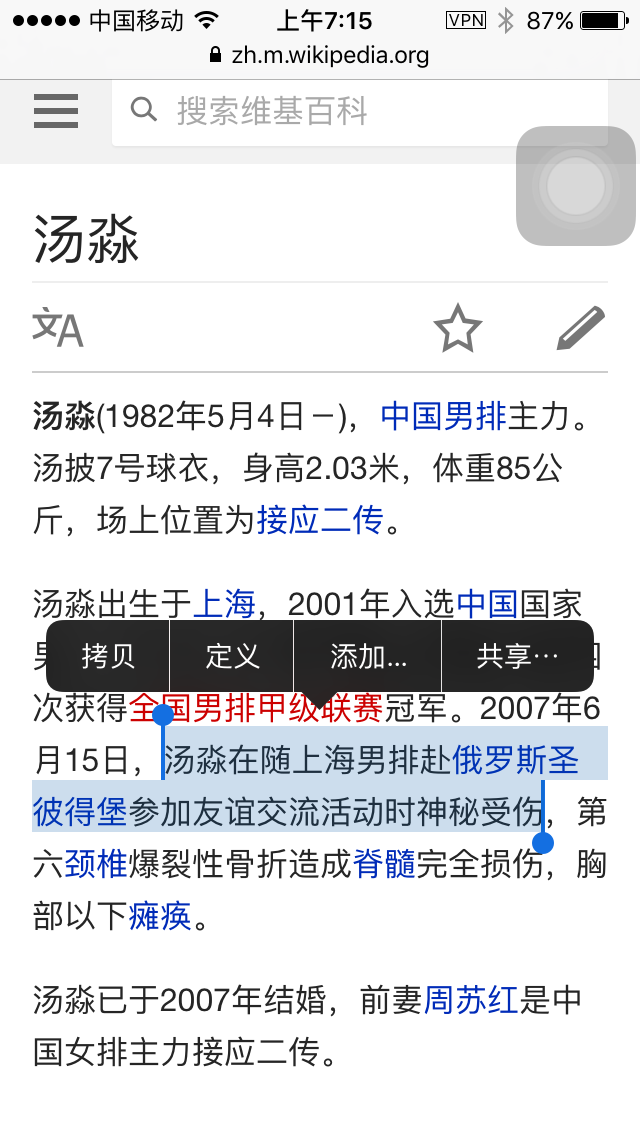
Task: Open the 瘫痪 link
Action: pyautogui.click(x=160, y=916)
